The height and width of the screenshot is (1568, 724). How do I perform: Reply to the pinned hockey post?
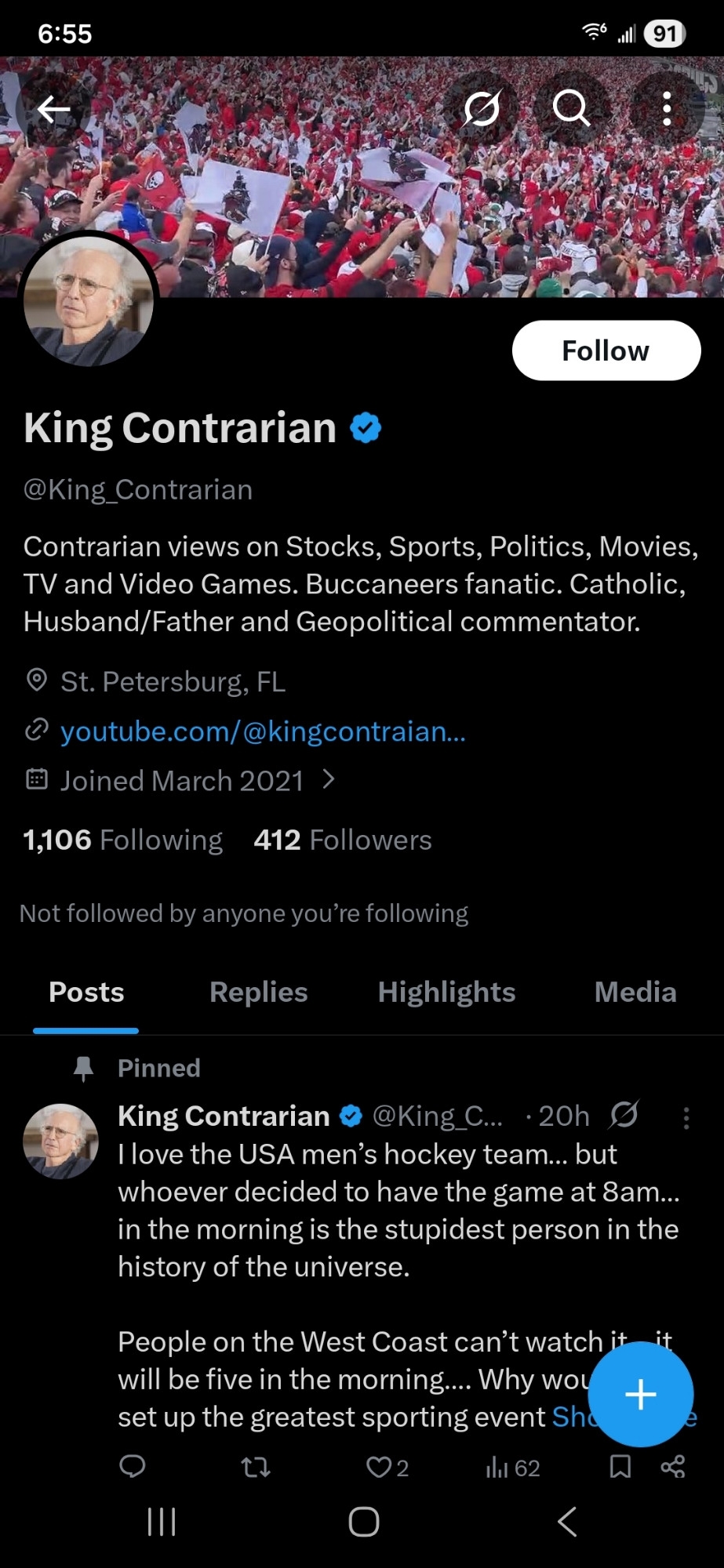pos(133,1467)
